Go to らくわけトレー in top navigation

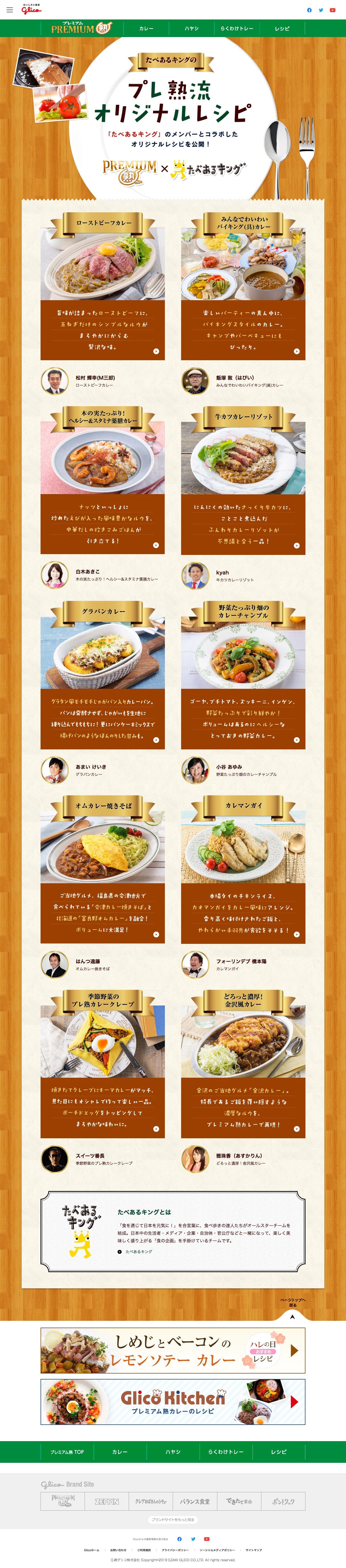coord(237,29)
